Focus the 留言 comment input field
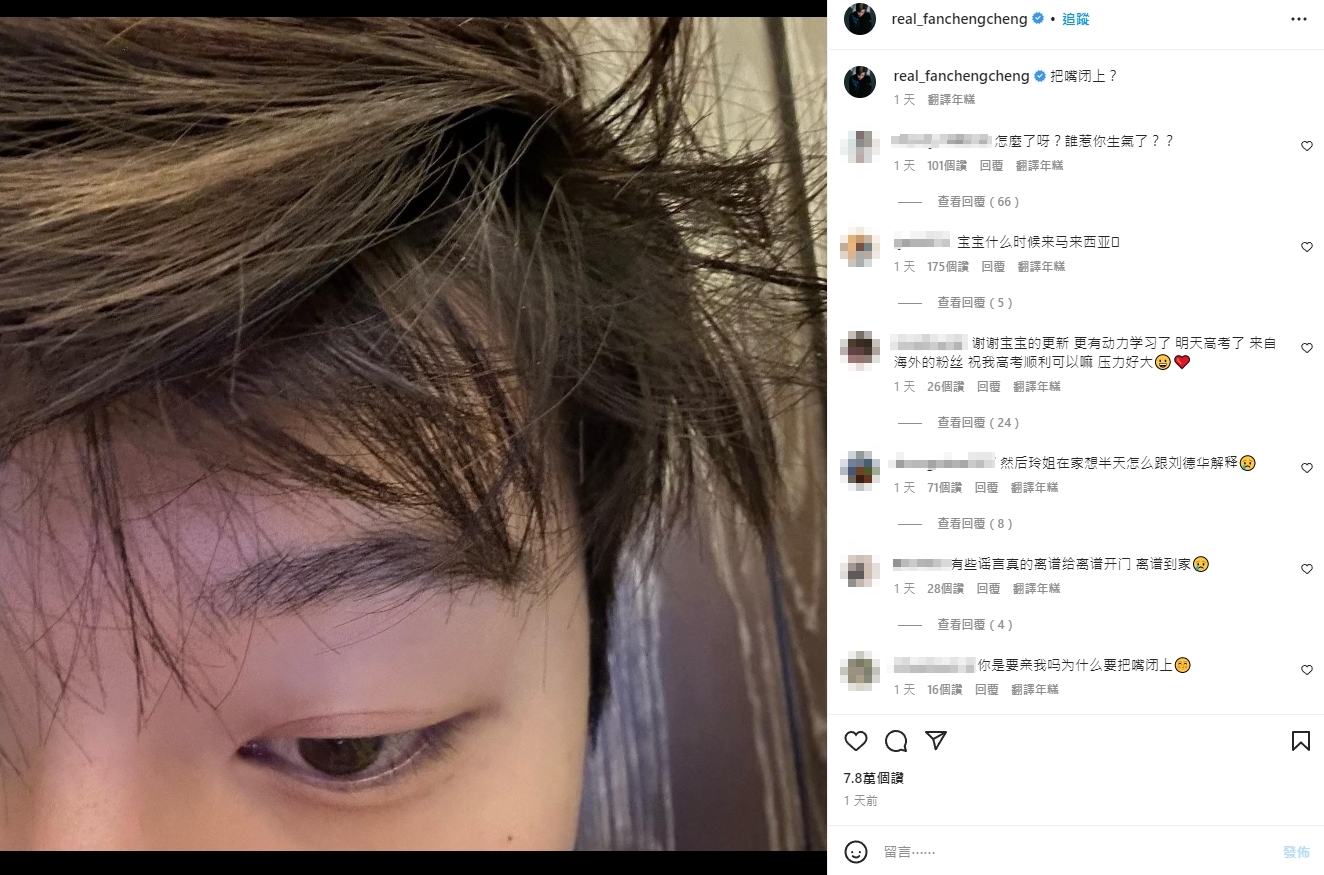The image size is (1324, 875). (x=1070, y=852)
